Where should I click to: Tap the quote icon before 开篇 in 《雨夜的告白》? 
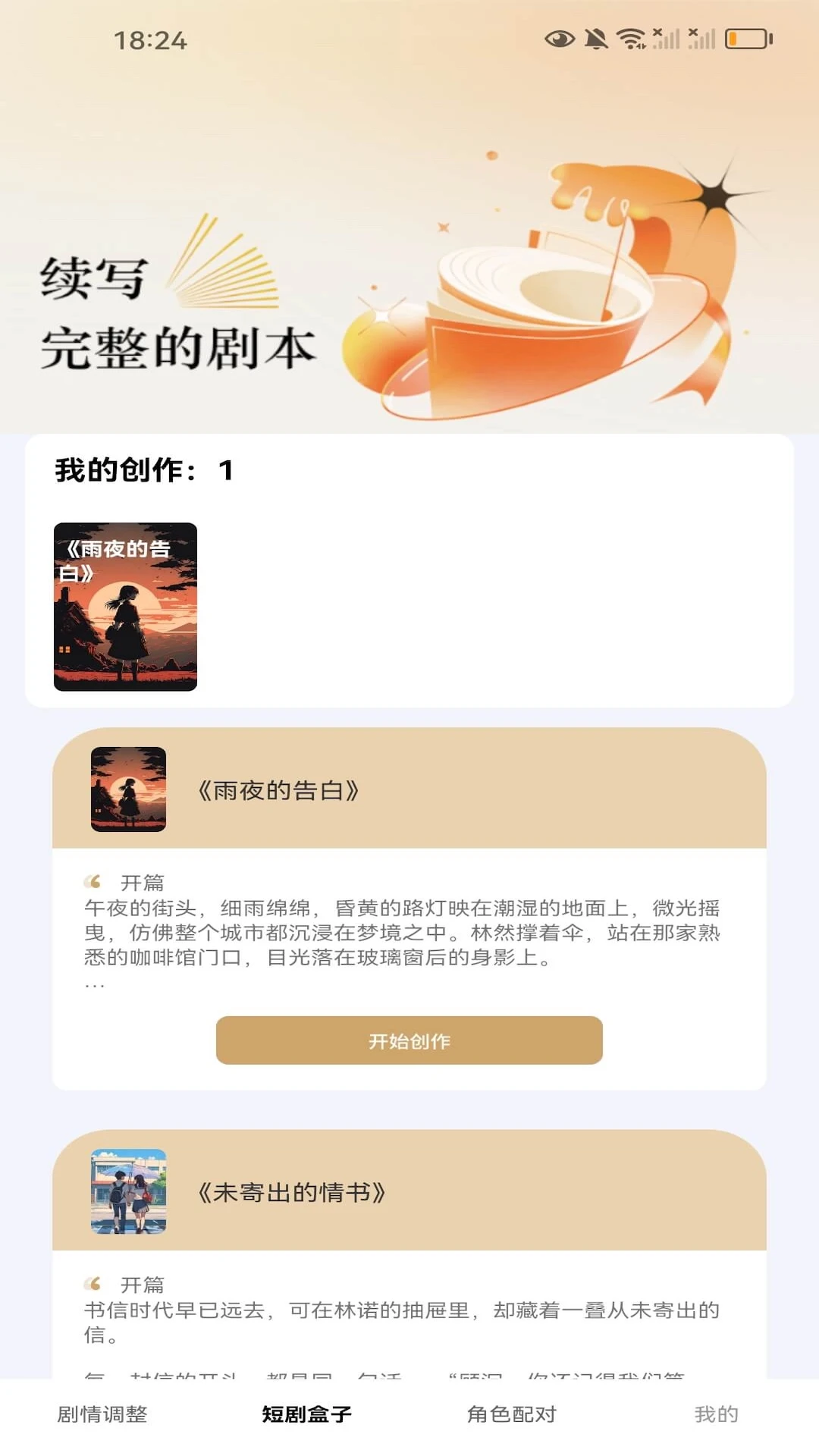coord(93,882)
